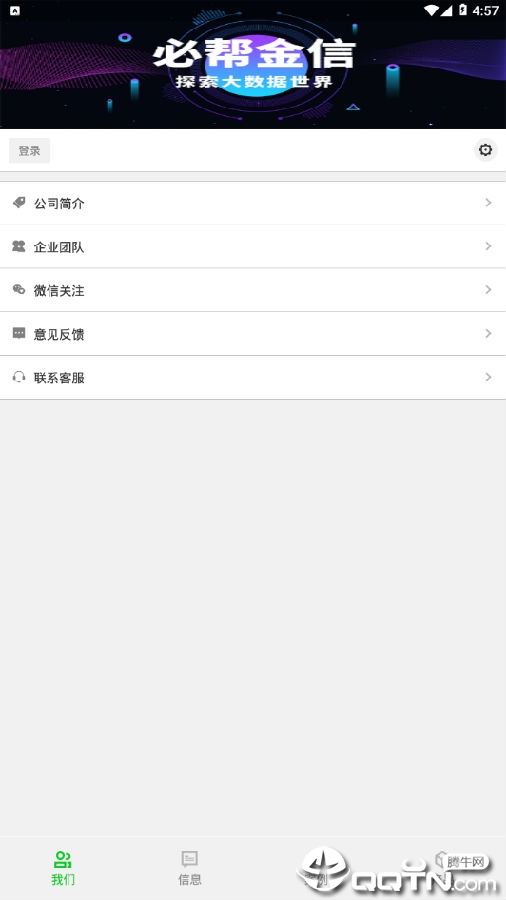
Task: Switch to the 我们 tab
Action: (x=63, y=868)
